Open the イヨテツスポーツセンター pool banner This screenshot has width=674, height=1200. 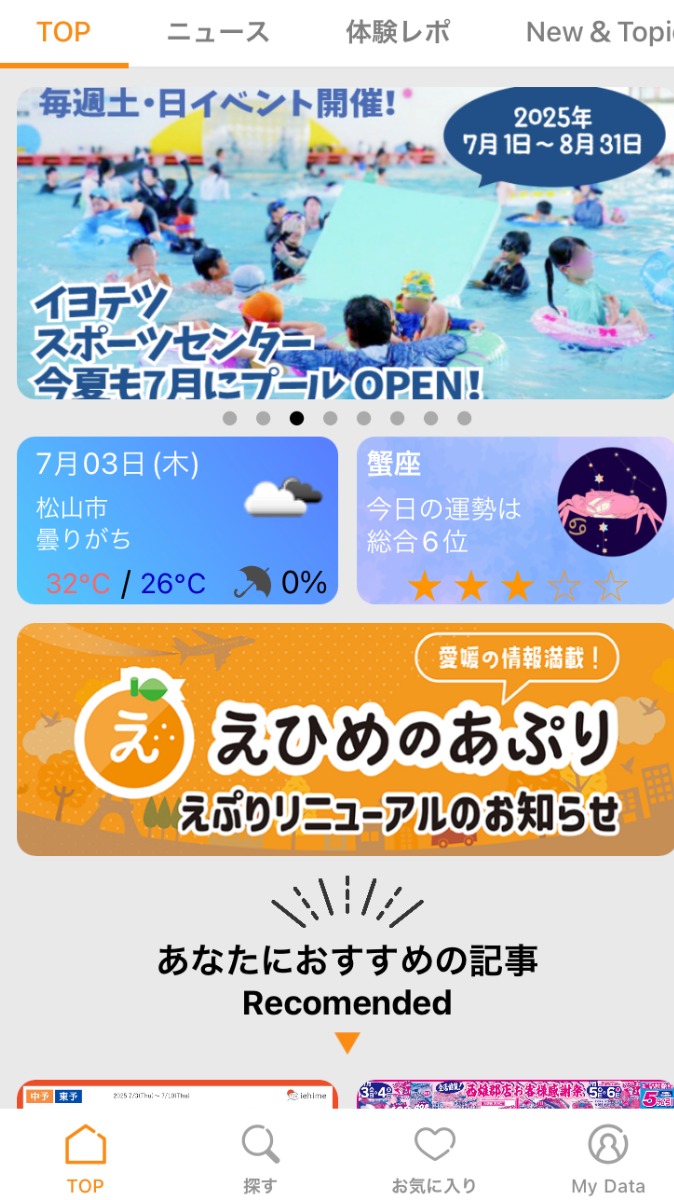pyautogui.click(x=345, y=243)
